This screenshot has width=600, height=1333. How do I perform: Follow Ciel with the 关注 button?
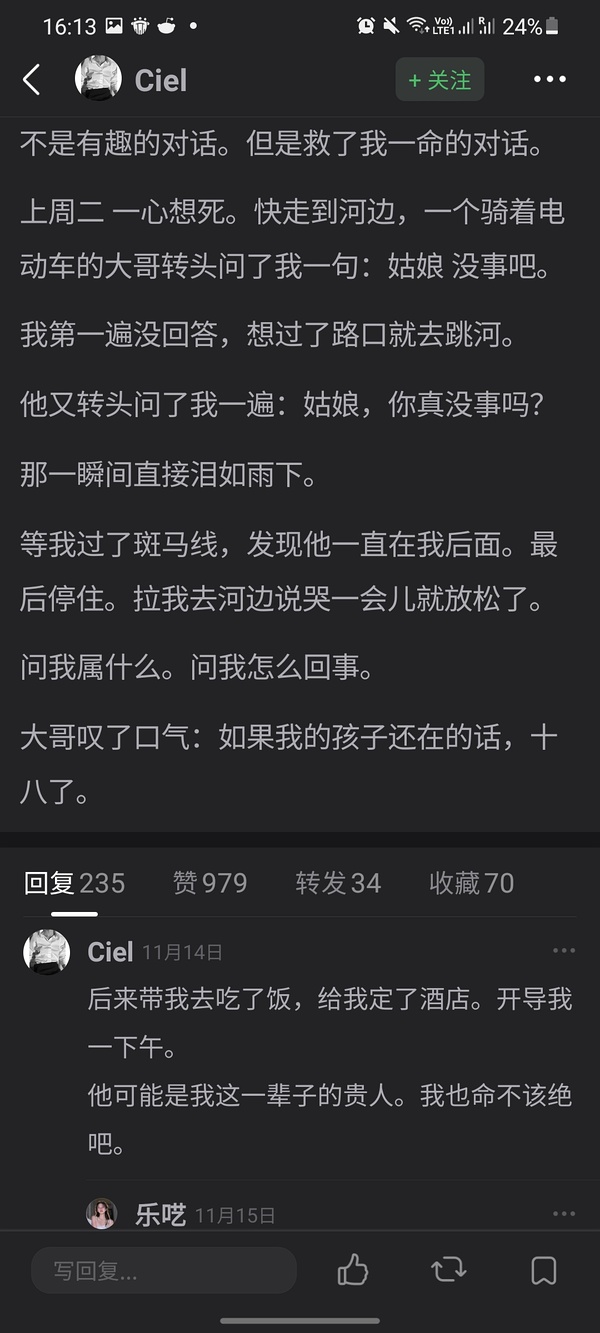click(x=440, y=80)
